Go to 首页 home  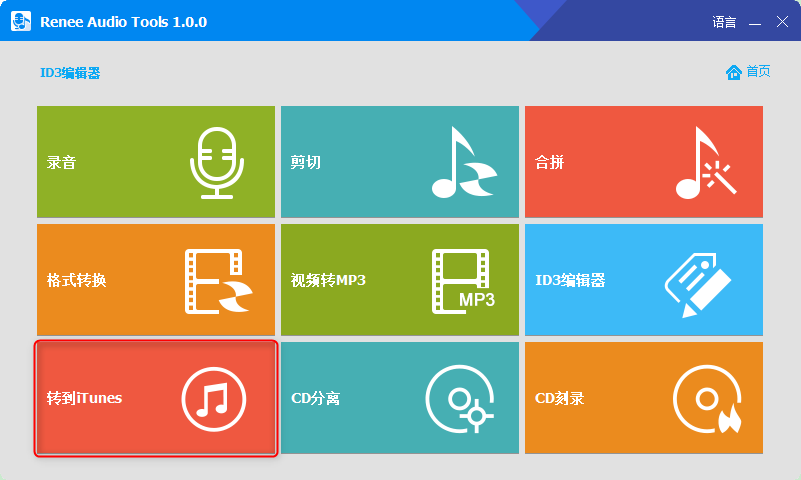point(748,72)
